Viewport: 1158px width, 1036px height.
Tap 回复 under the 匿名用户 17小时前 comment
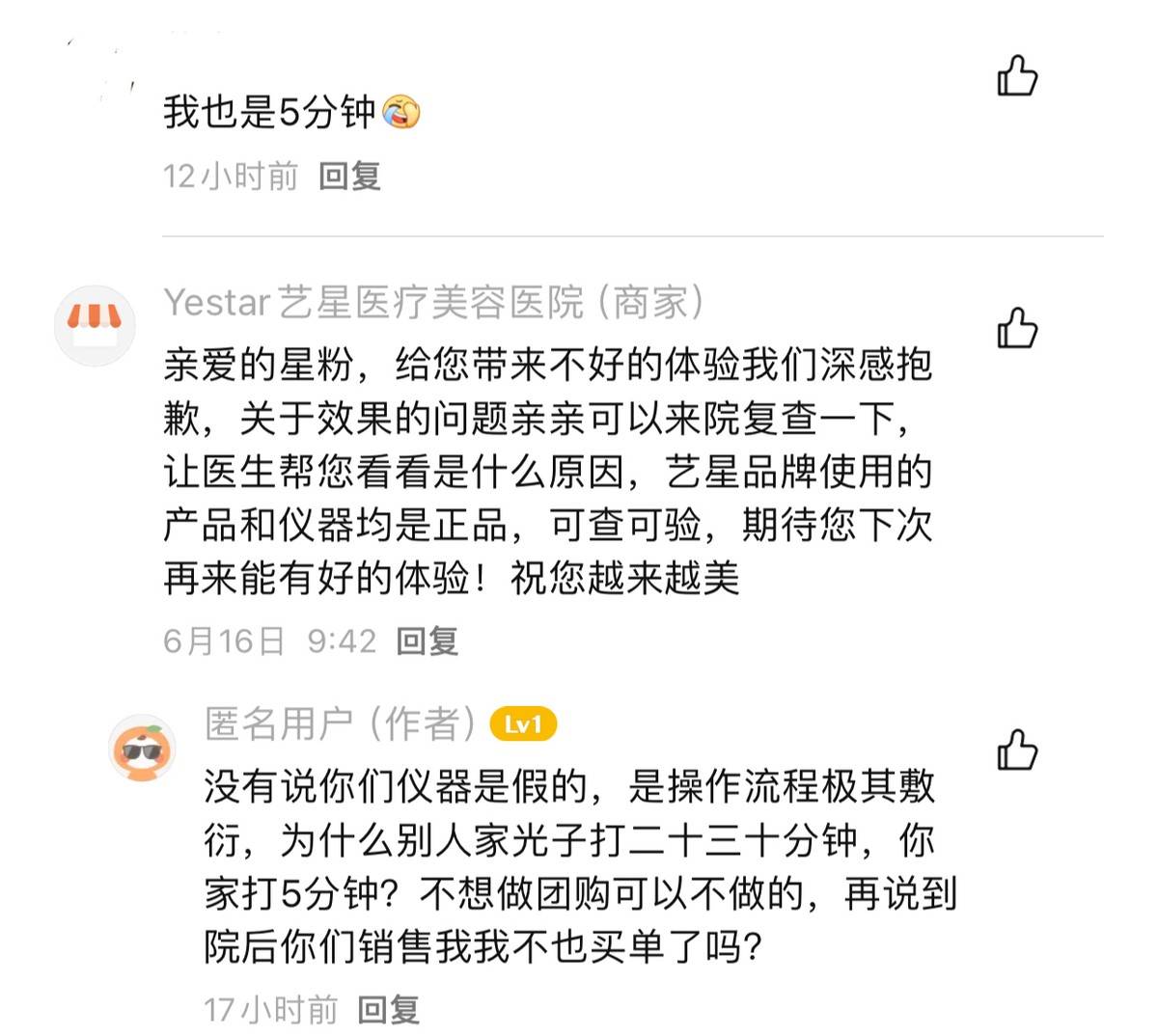click(x=389, y=1010)
